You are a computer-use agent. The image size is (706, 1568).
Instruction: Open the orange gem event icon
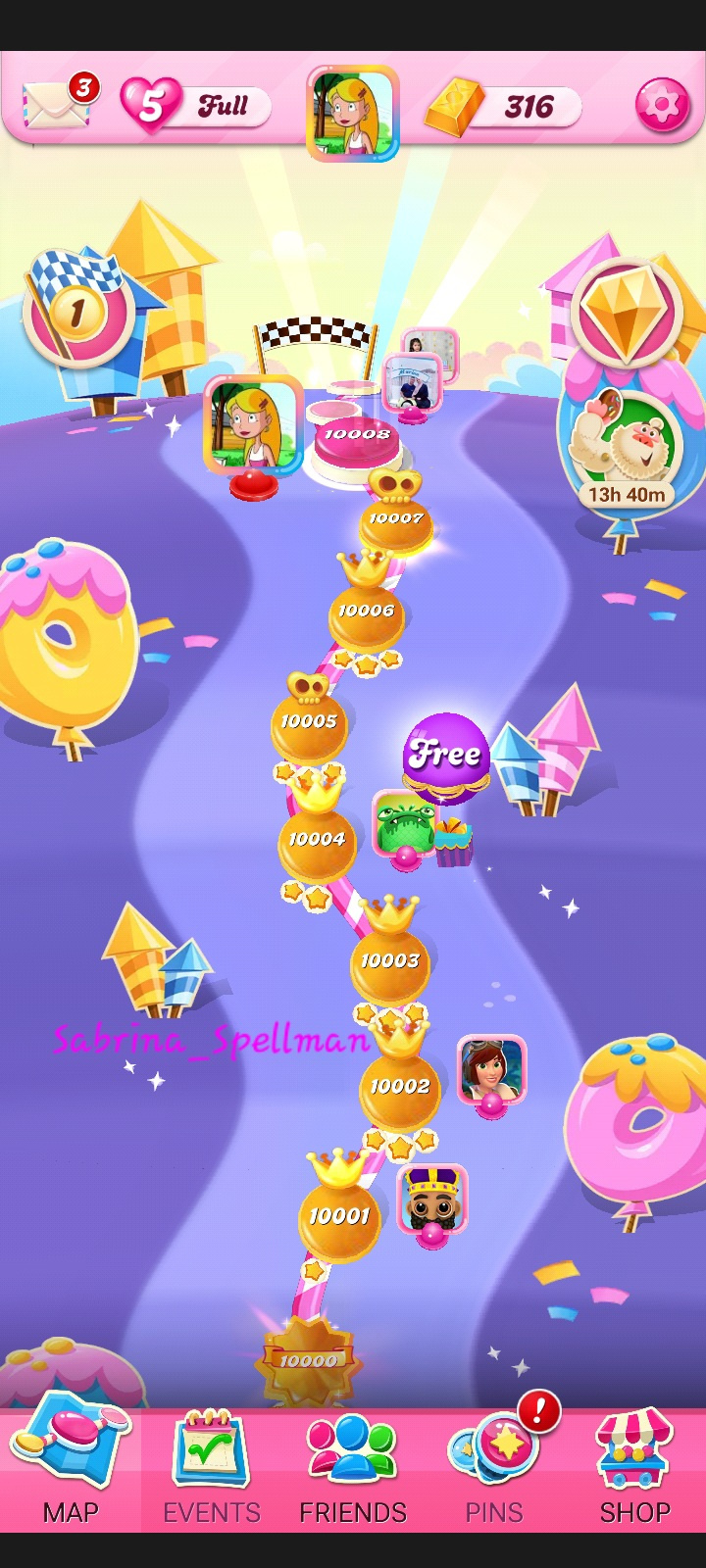click(626, 312)
